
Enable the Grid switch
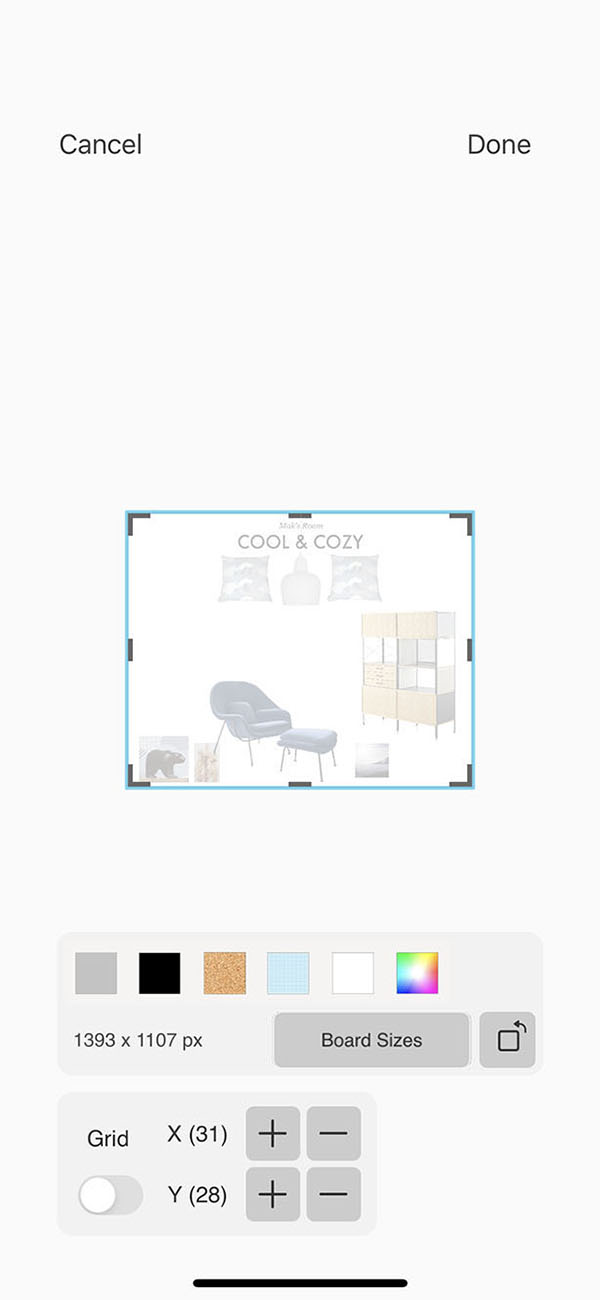click(110, 1195)
